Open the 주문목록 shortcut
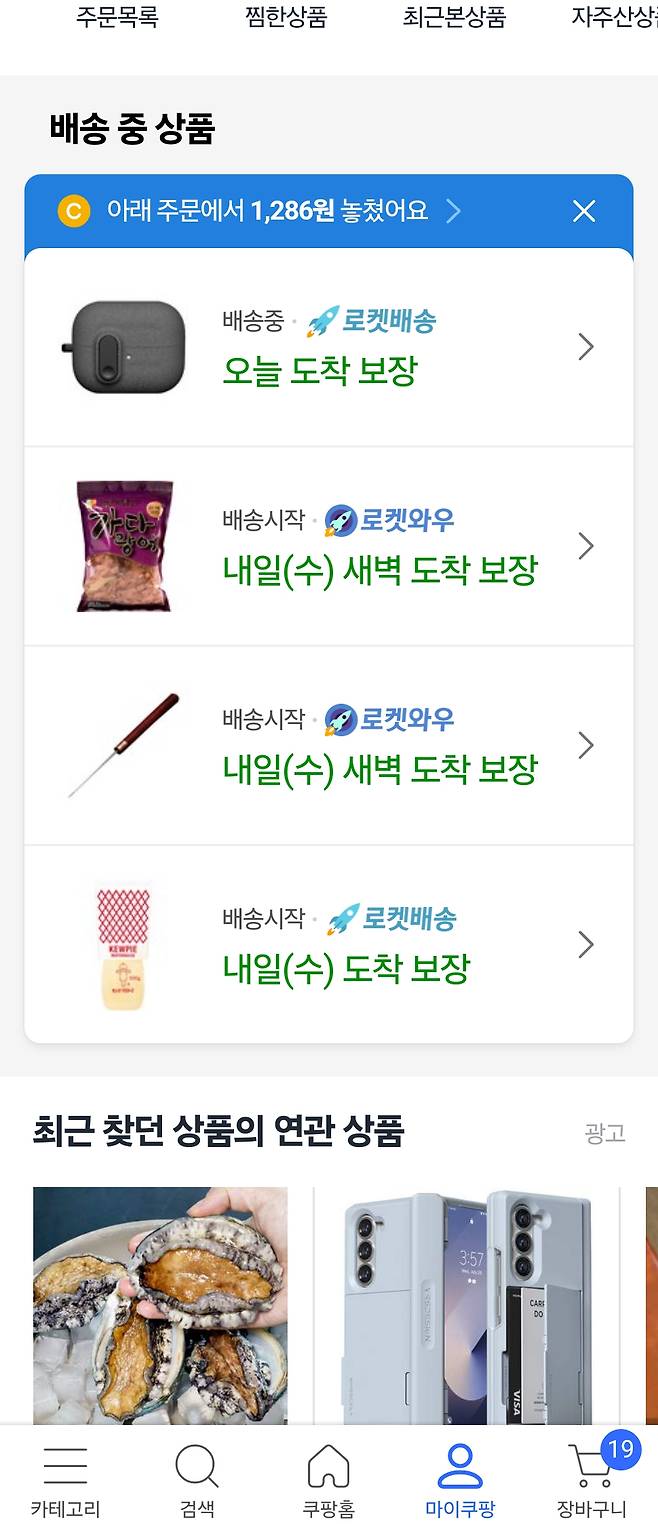The image size is (658, 1524). pos(117,17)
